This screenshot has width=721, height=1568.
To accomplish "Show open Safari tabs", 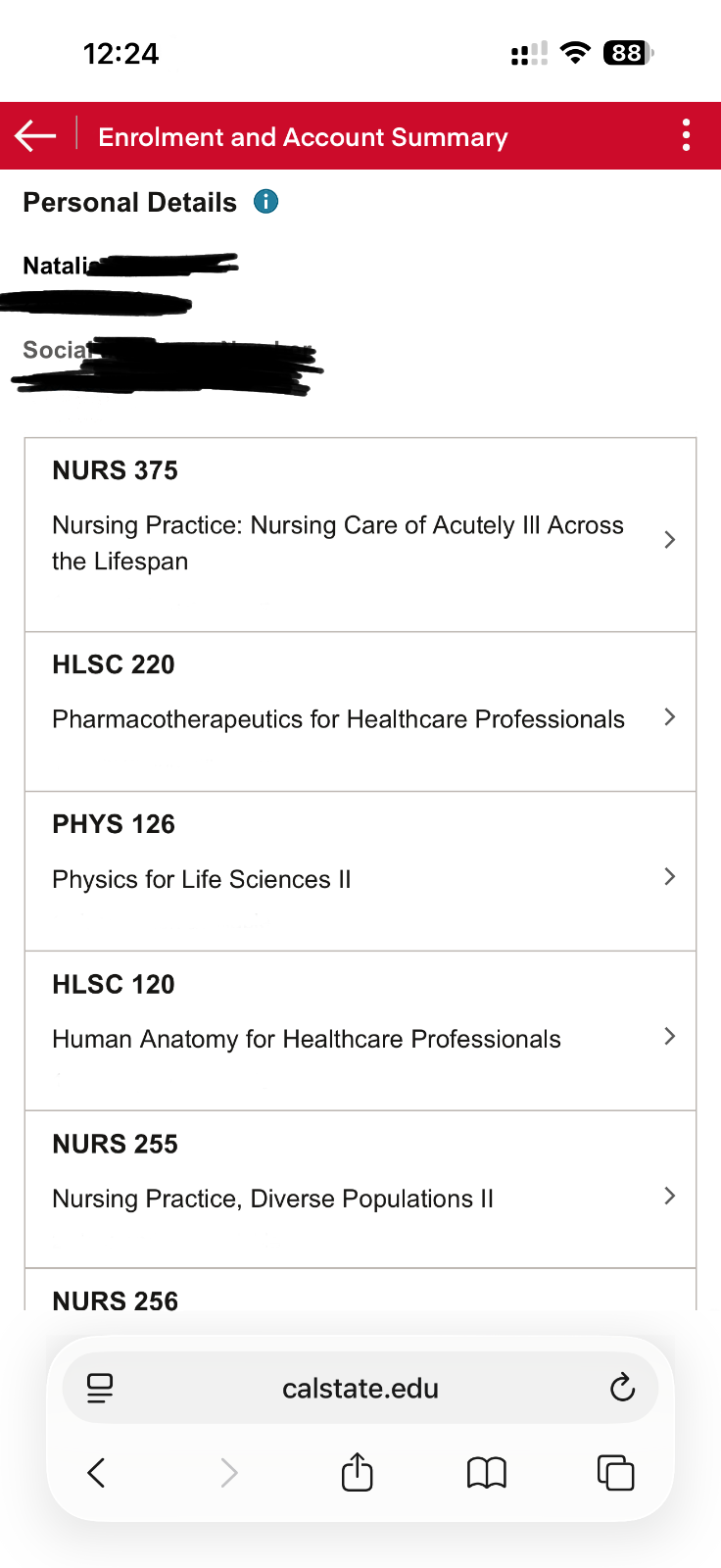I will pos(615,1472).
